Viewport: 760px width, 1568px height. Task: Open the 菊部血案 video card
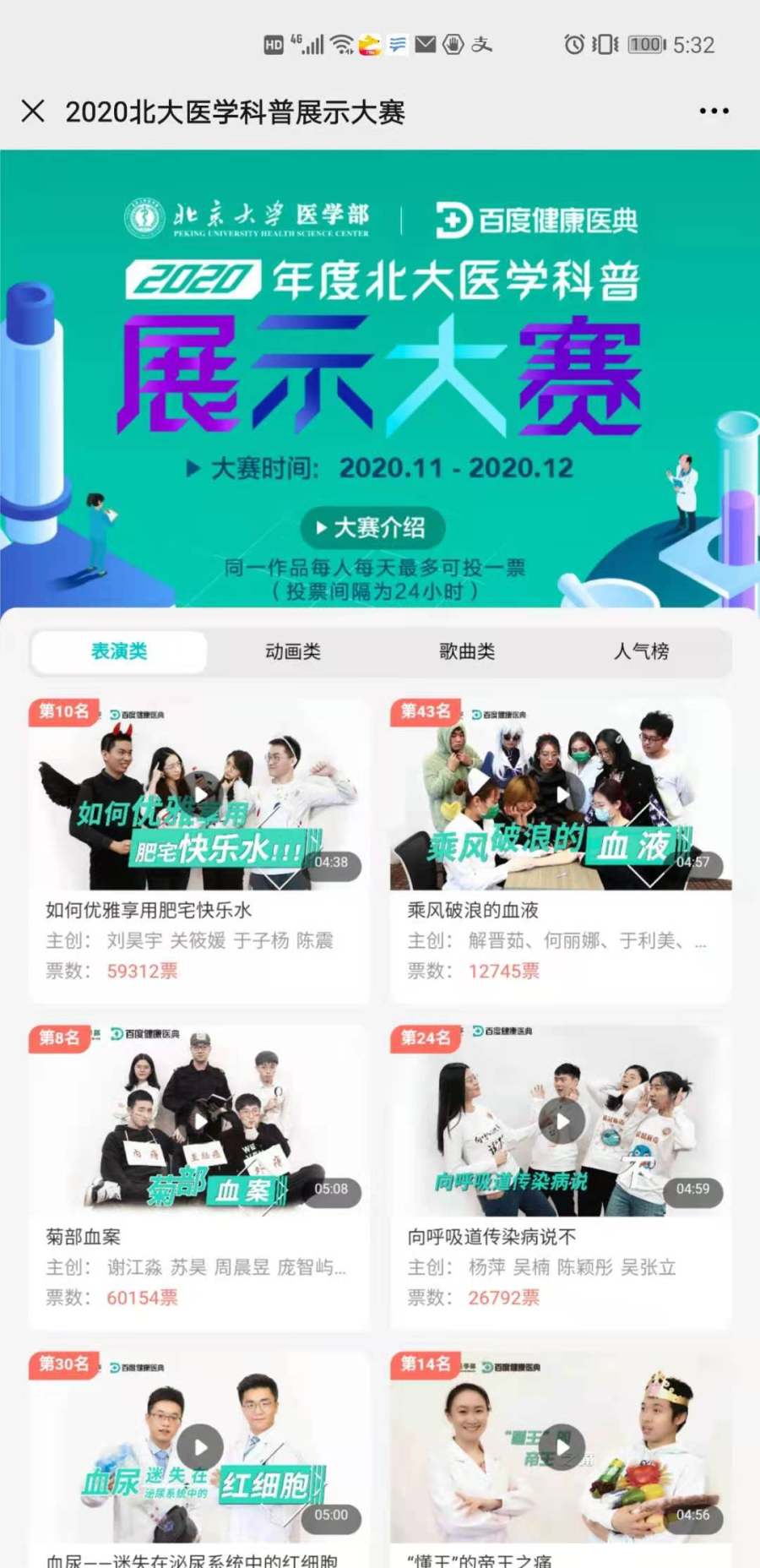pyautogui.click(x=200, y=1121)
